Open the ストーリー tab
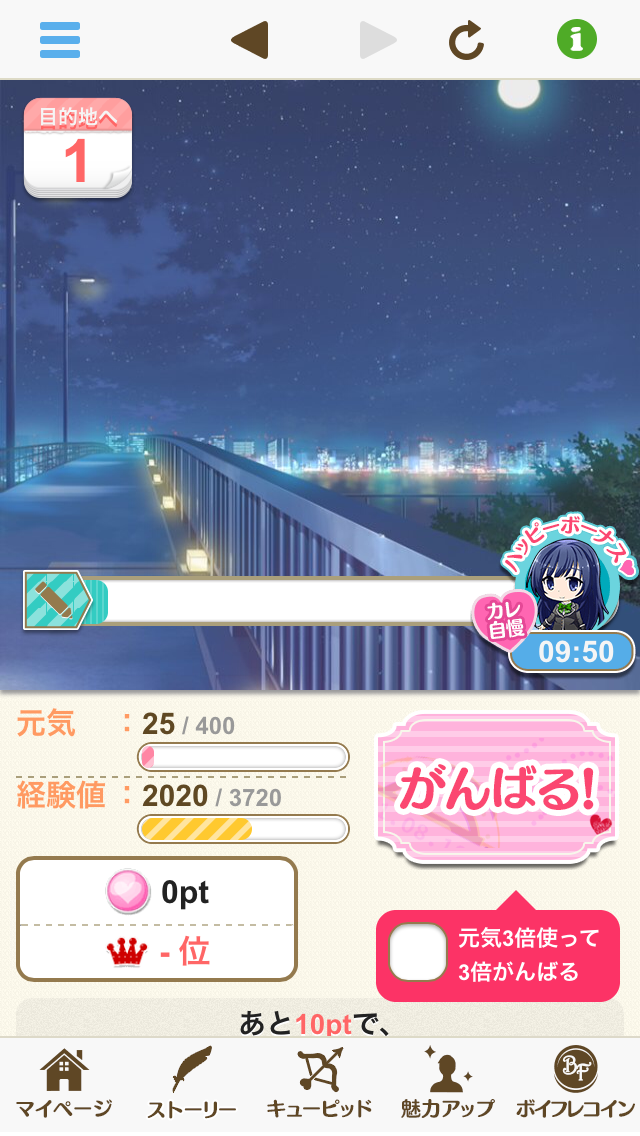The image size is (640, 1136). [192, 1084]
